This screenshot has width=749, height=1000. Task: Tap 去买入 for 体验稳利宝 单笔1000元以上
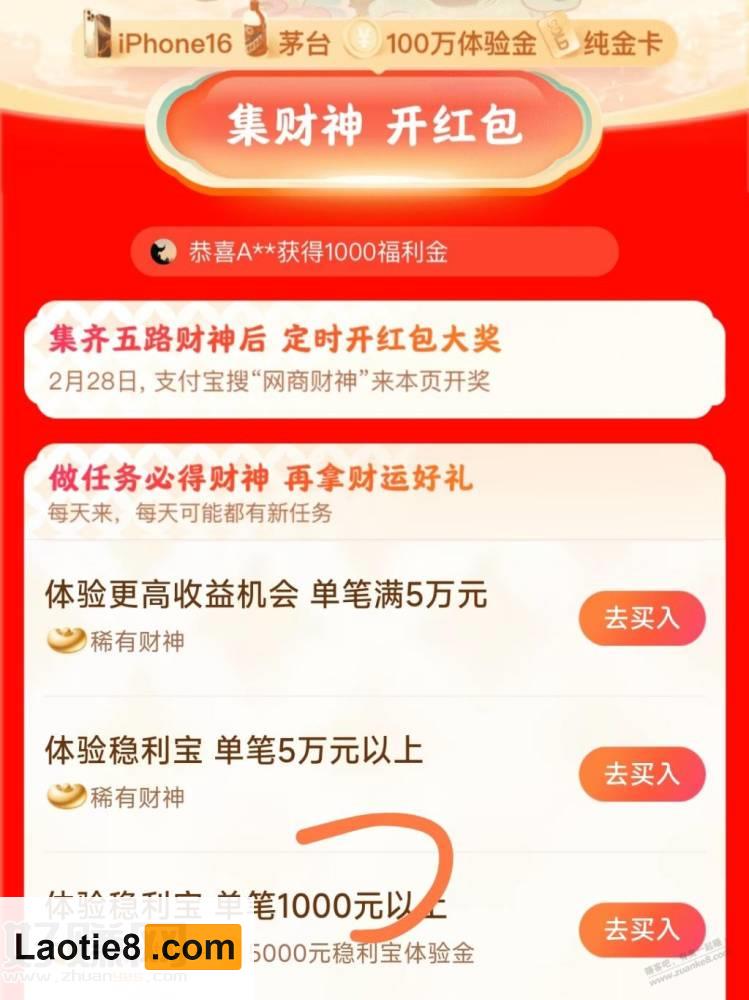[x=642, y=929]
